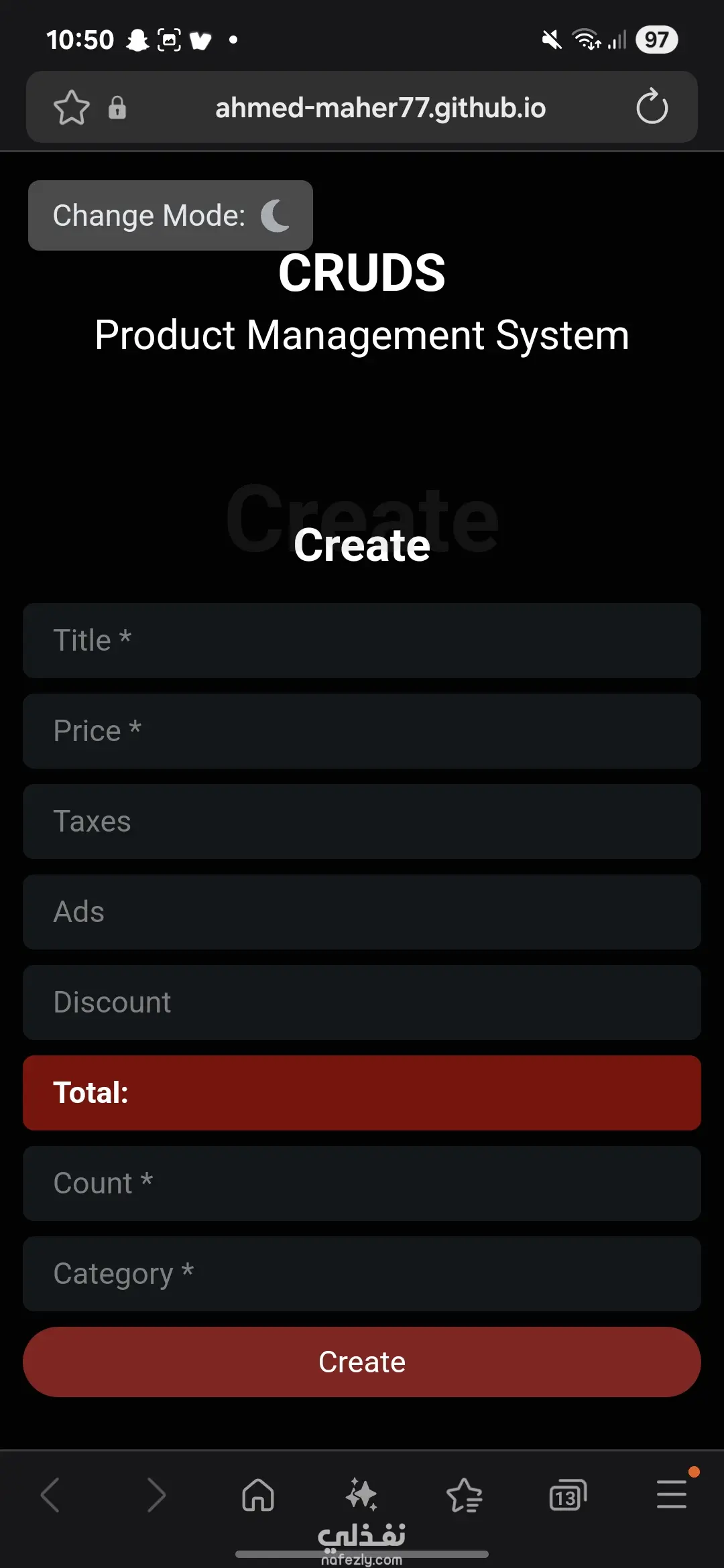This screenshot has width=724, height=1568.
Task: Bookmark this page with the star icon
Action: point(72,107)
